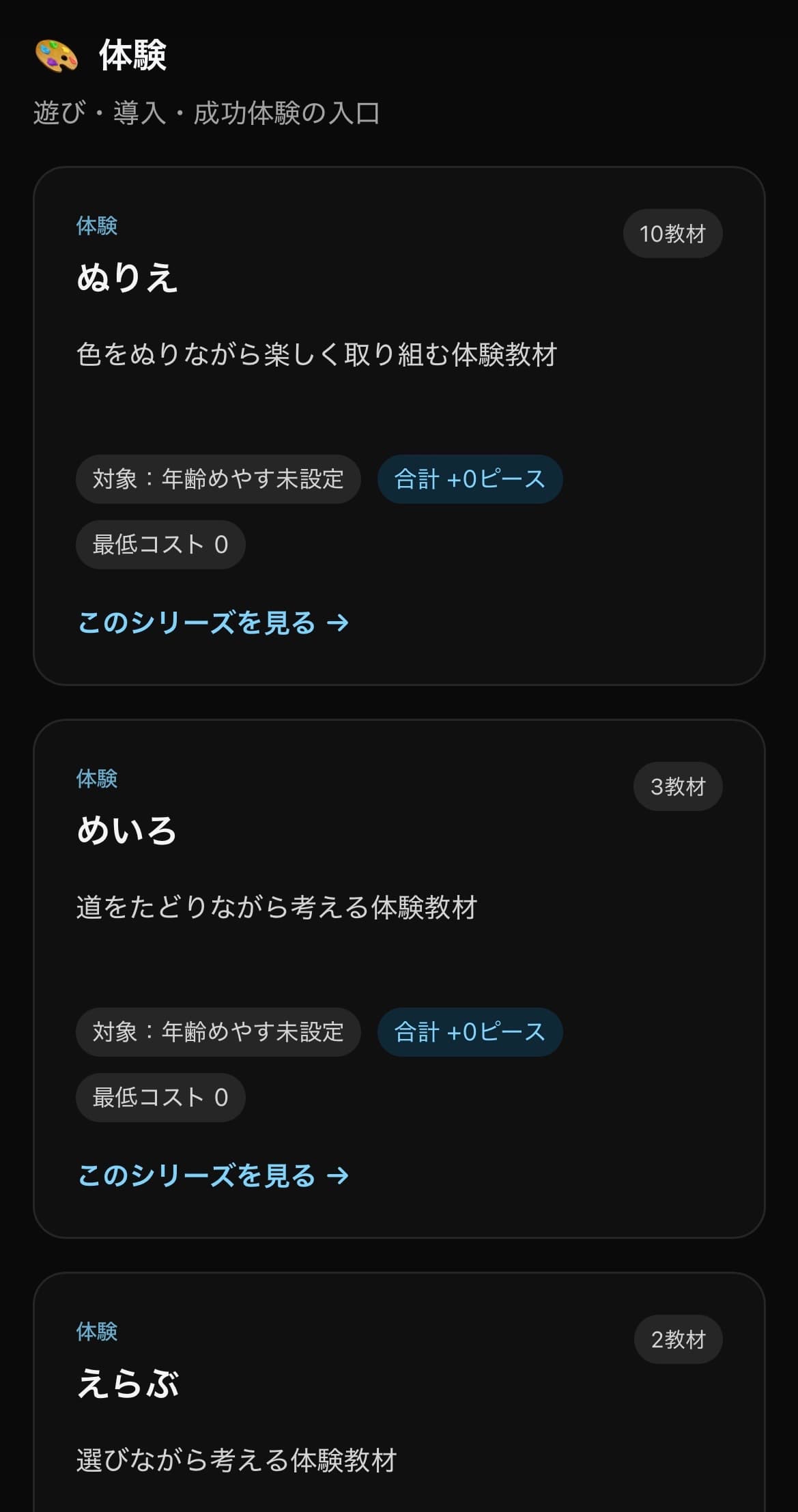Click the 対象：年齢めやす未設定 chip on めいろ

point(218,1033)
